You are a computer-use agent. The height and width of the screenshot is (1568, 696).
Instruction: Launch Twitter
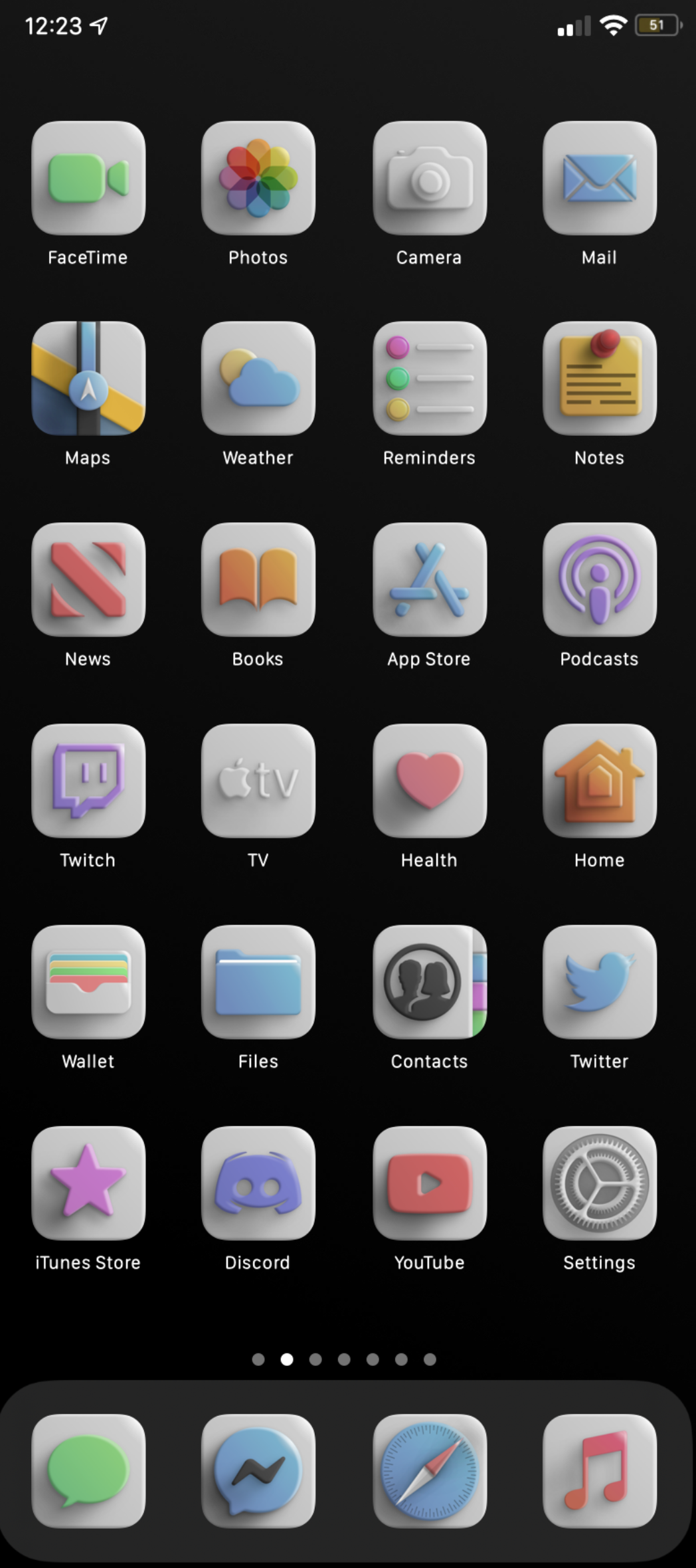(x=600, y=982)
